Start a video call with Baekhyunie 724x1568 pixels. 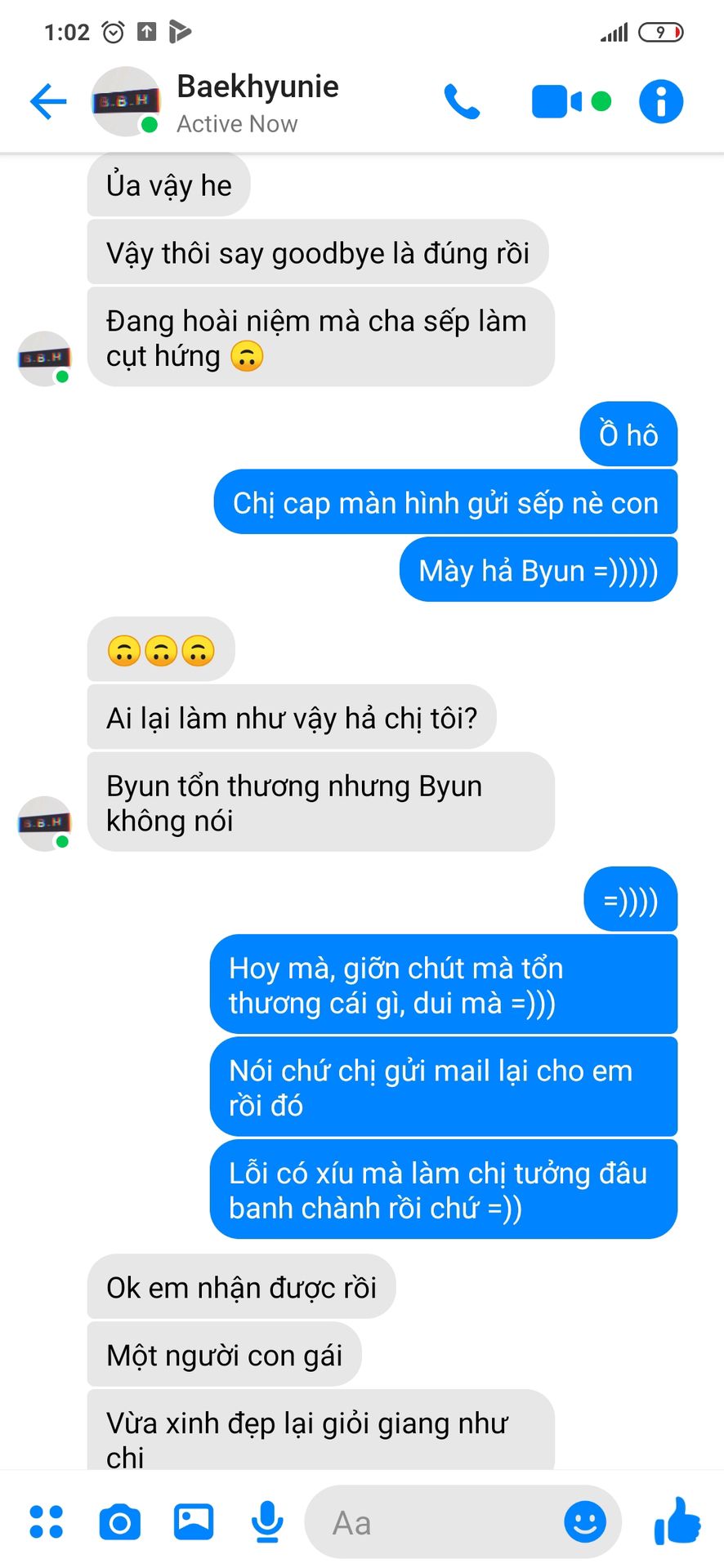pos(556,102)
